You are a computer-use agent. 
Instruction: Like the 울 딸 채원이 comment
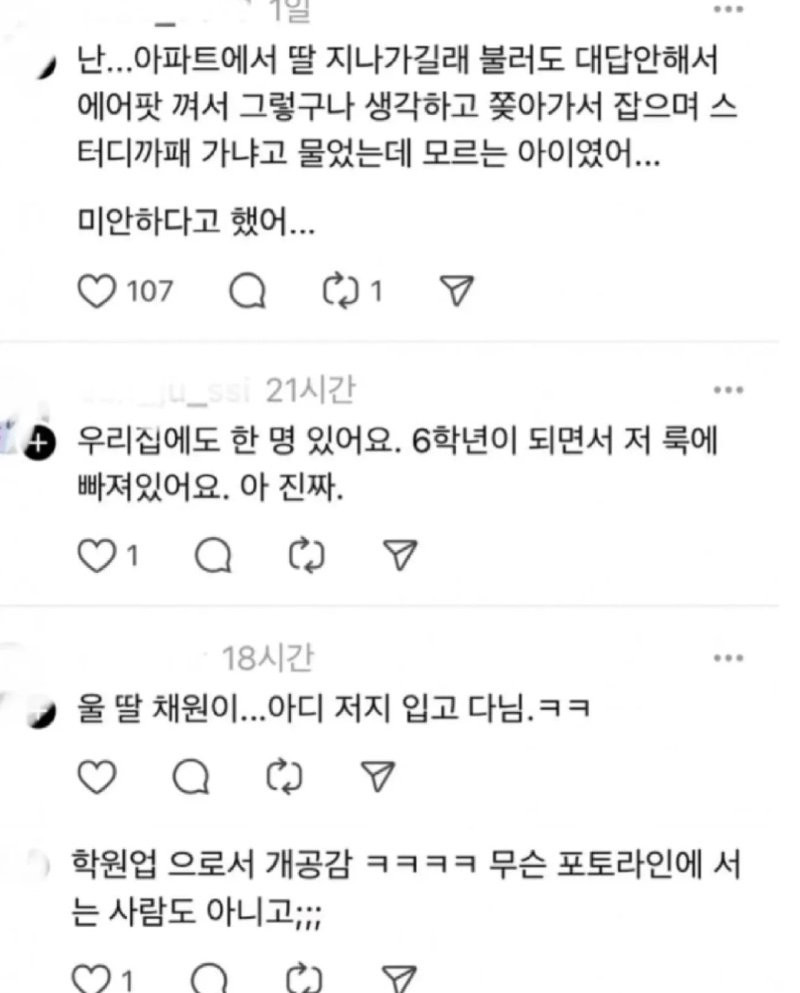tap(98, 775)
